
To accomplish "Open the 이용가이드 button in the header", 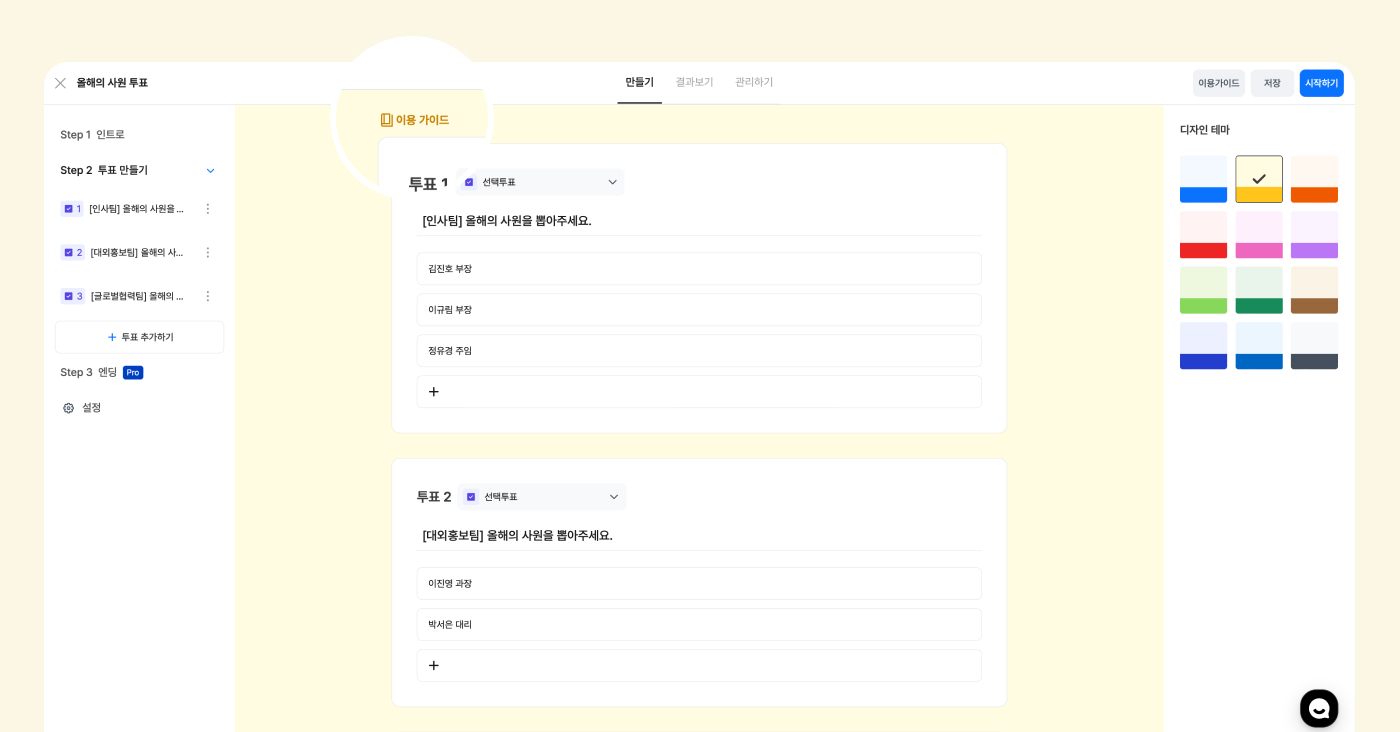I will tap(1218, 83).
